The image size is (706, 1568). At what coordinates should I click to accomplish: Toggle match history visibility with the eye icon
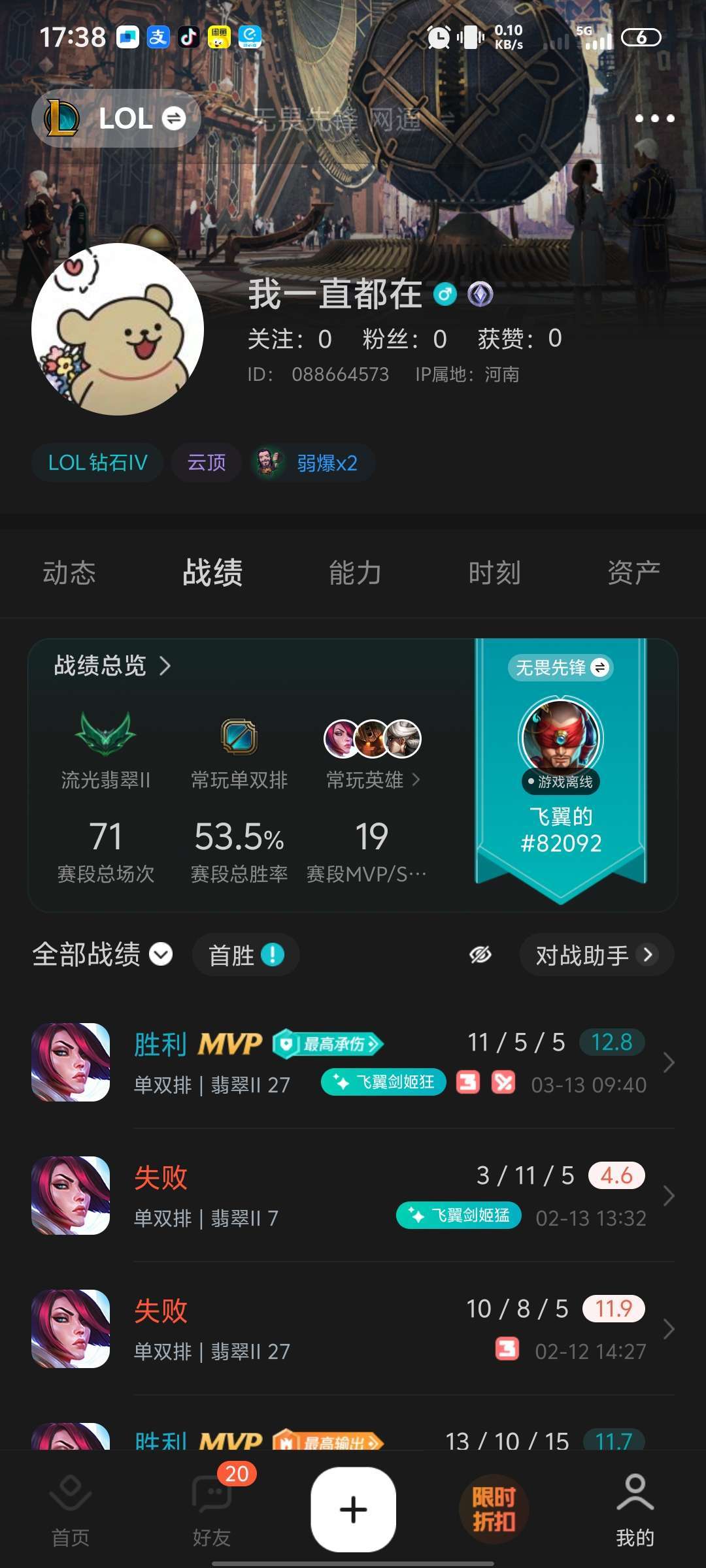(482, 955)
